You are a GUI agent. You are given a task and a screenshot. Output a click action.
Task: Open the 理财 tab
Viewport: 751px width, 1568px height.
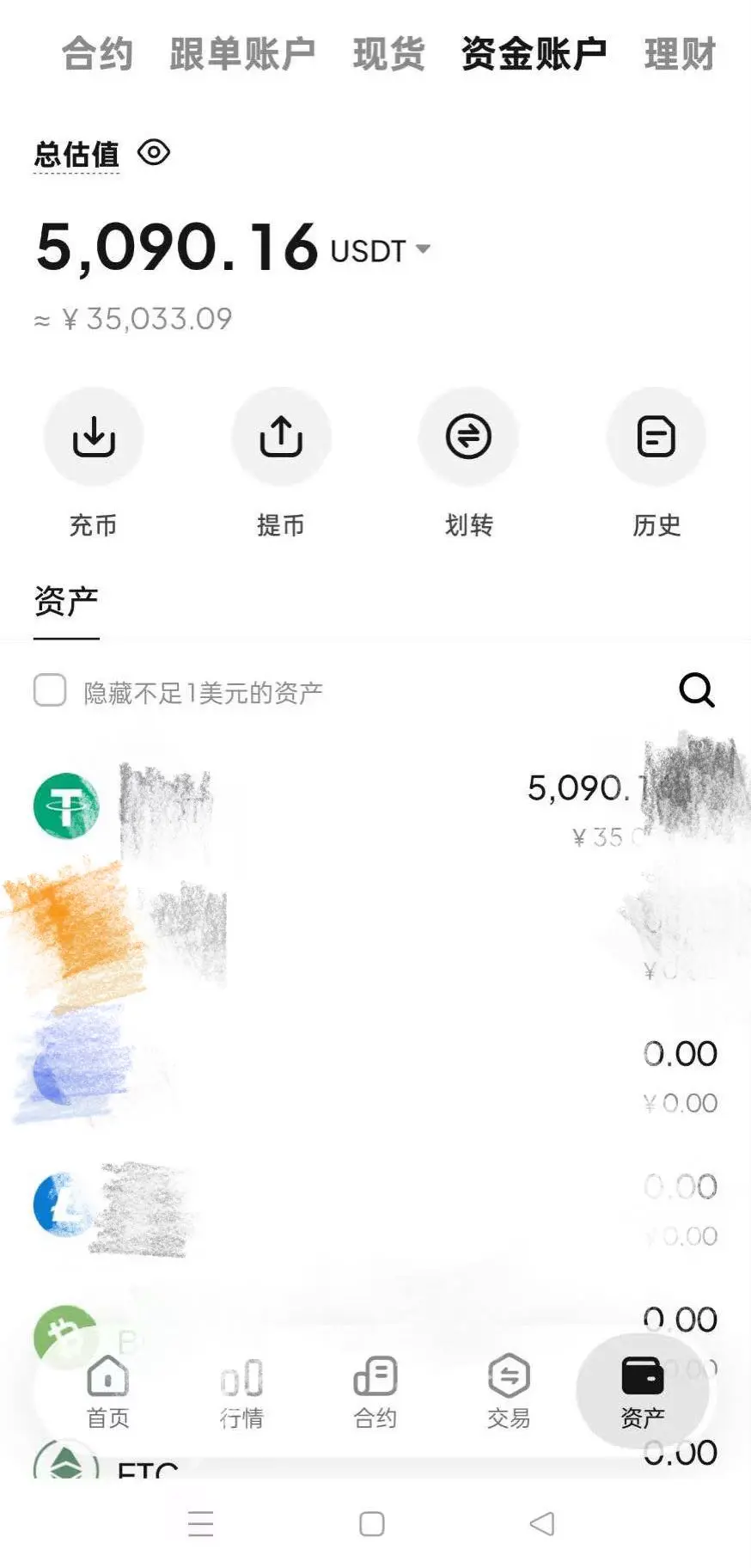click(x=680, y=54)
